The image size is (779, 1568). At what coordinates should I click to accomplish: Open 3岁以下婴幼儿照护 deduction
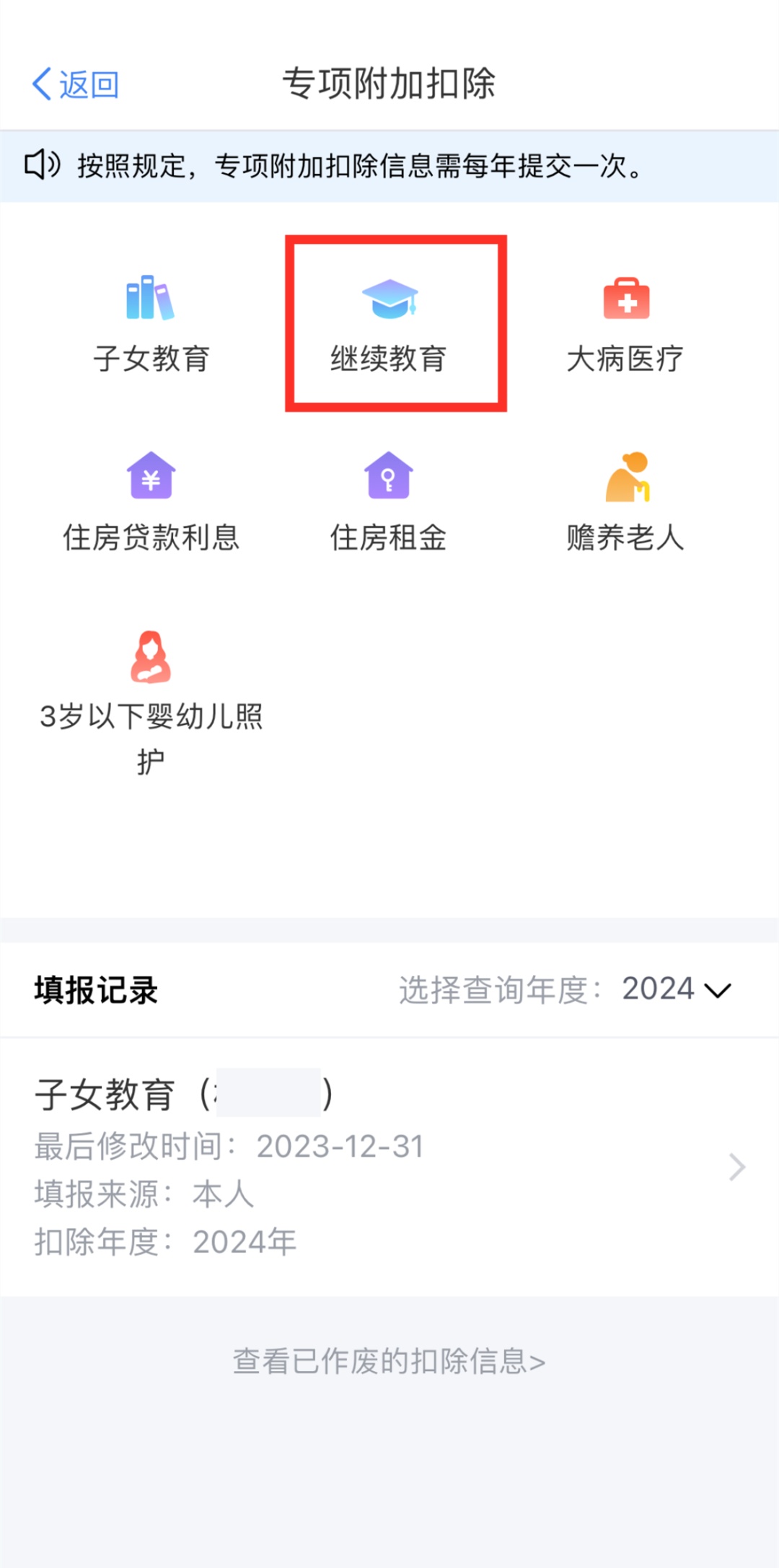[x=151, y=702]
